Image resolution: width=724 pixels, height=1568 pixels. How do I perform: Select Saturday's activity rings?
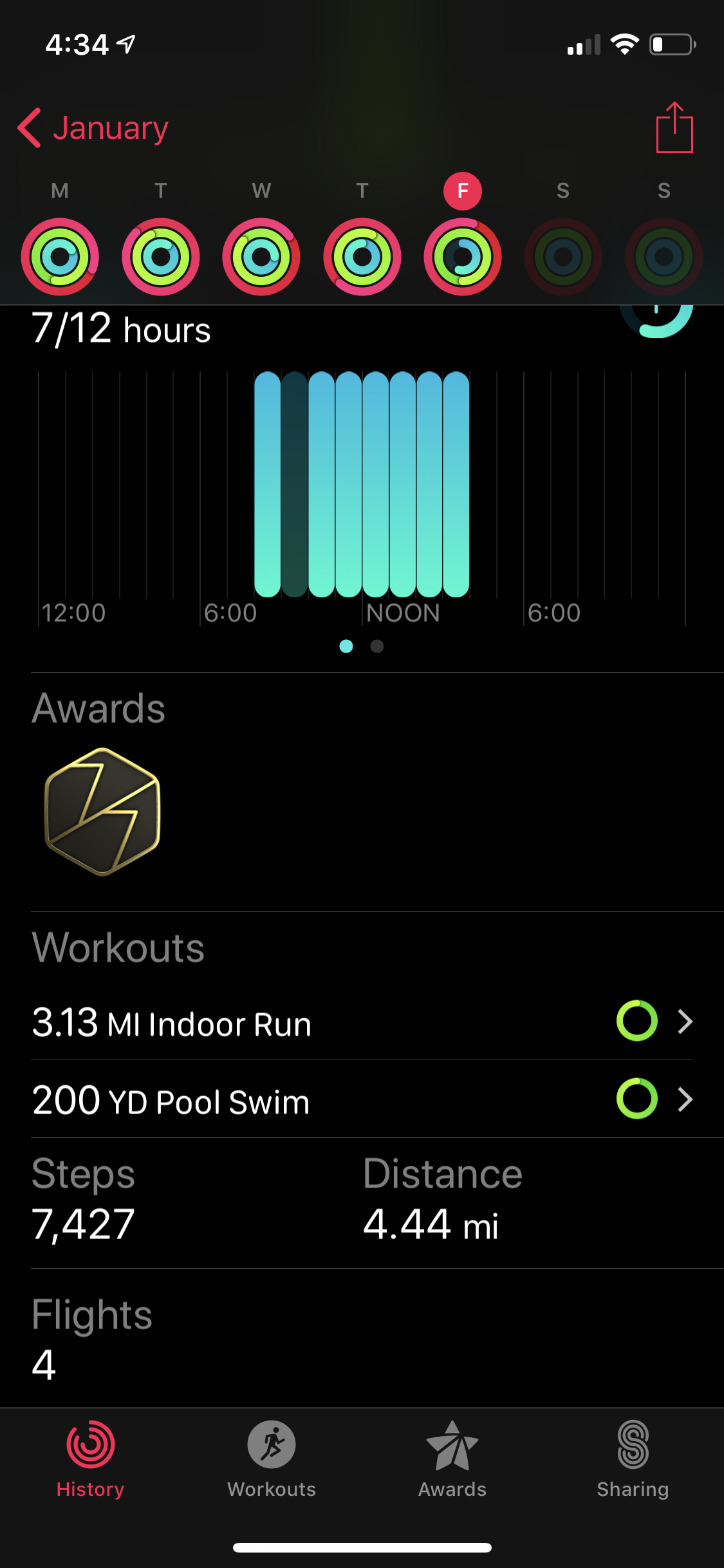point(563,257)
